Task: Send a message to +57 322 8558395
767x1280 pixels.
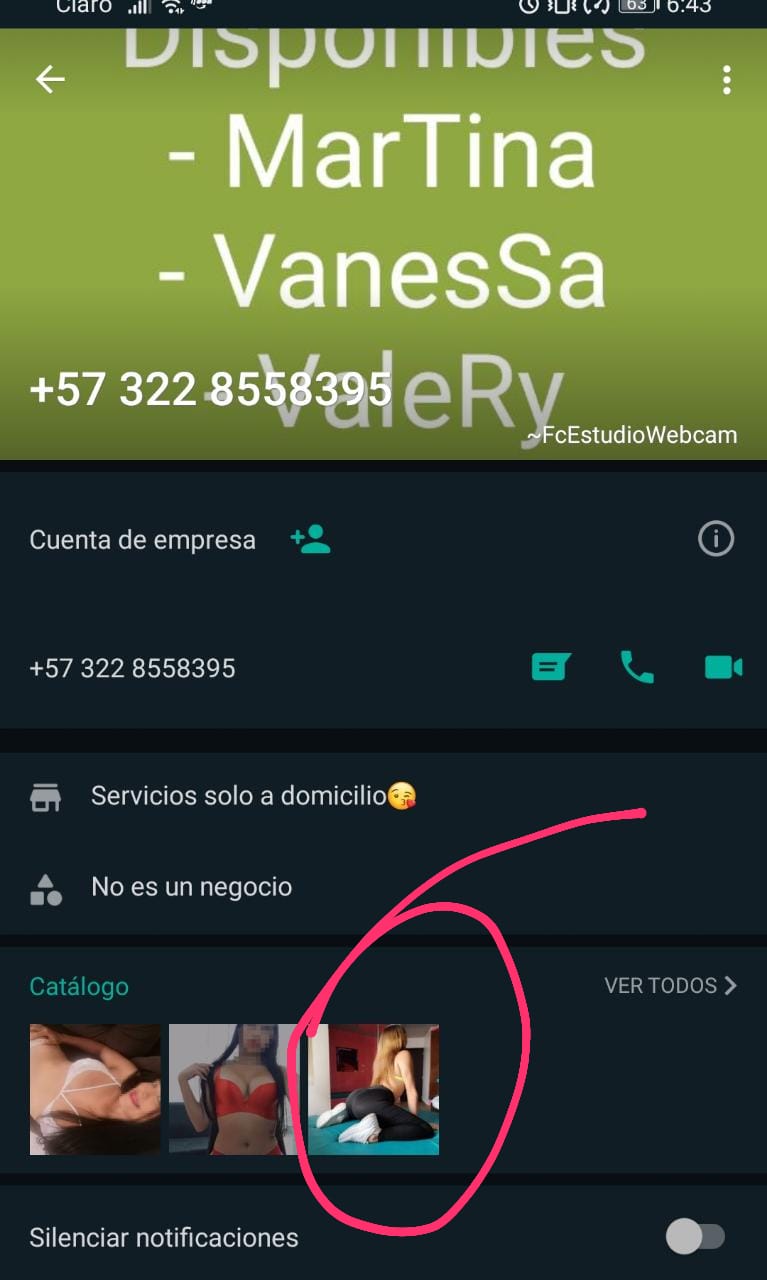Action: tap(551, 667)
